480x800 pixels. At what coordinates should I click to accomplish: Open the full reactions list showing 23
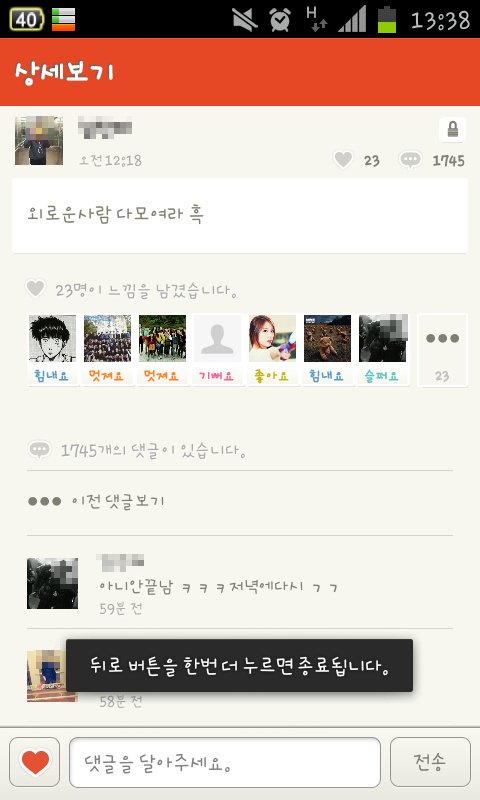pos(442,350)
